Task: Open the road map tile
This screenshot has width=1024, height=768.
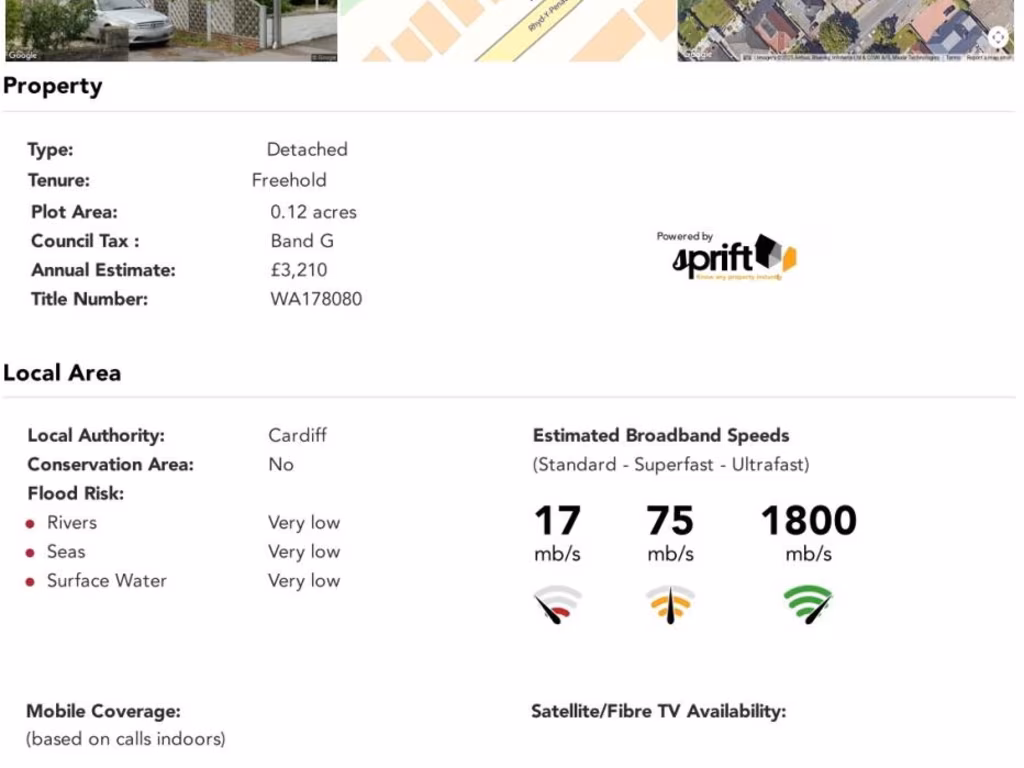Action: [508, 30]
